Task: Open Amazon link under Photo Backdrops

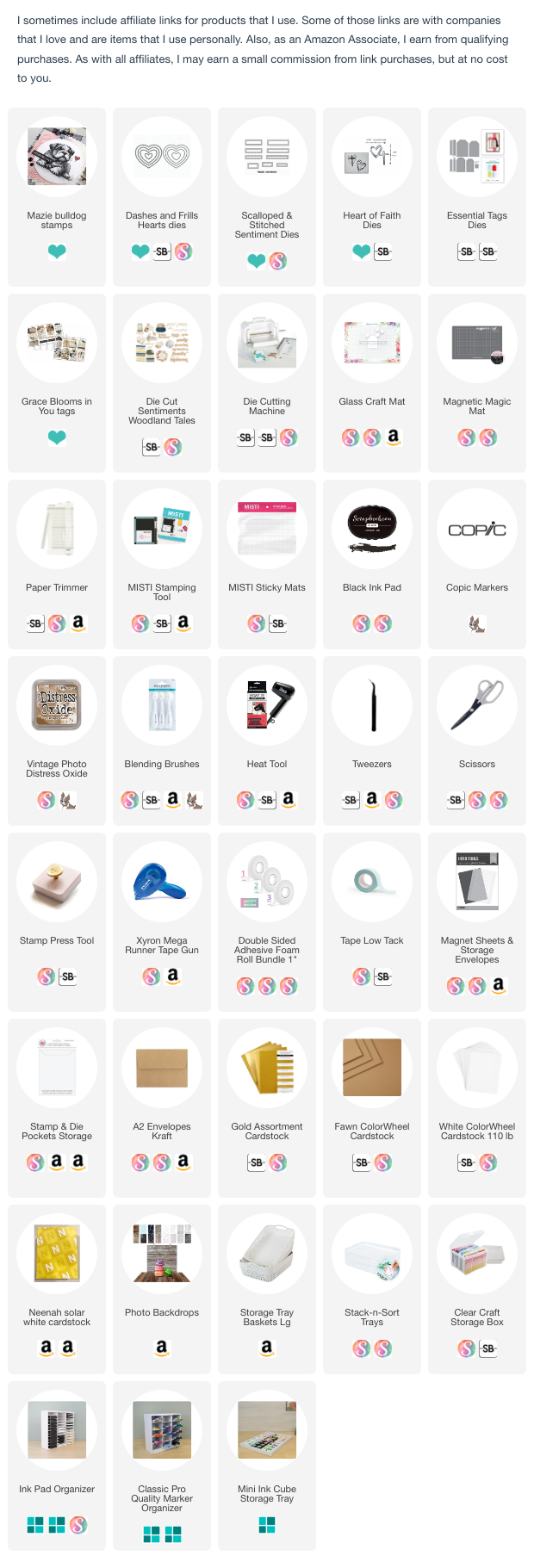Action: click(x=162, y=1348)
